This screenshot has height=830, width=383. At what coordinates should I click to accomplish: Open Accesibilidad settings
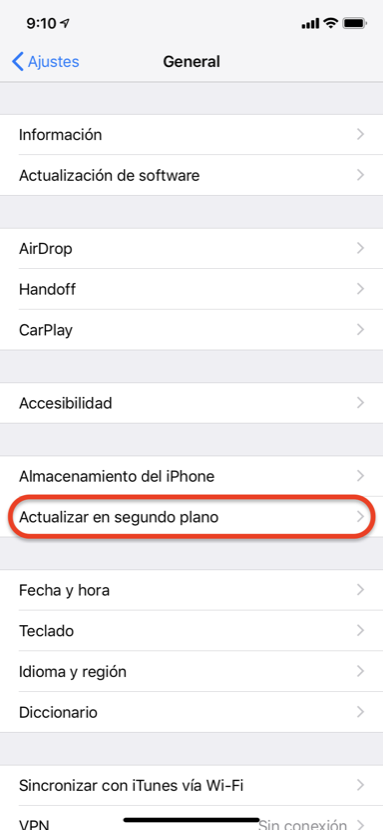[x=192, y=403]
